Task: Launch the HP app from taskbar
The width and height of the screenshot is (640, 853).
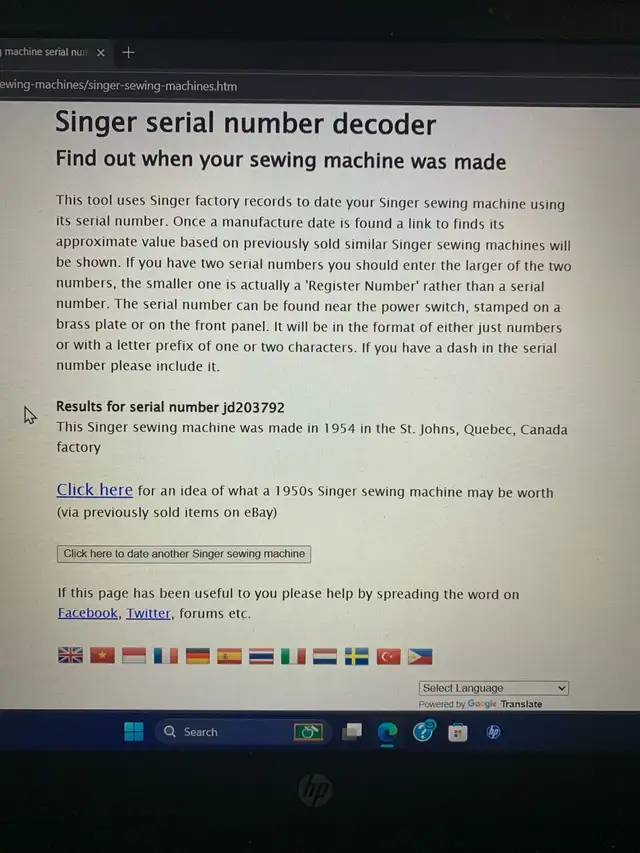Action: (x=493, y=732)
